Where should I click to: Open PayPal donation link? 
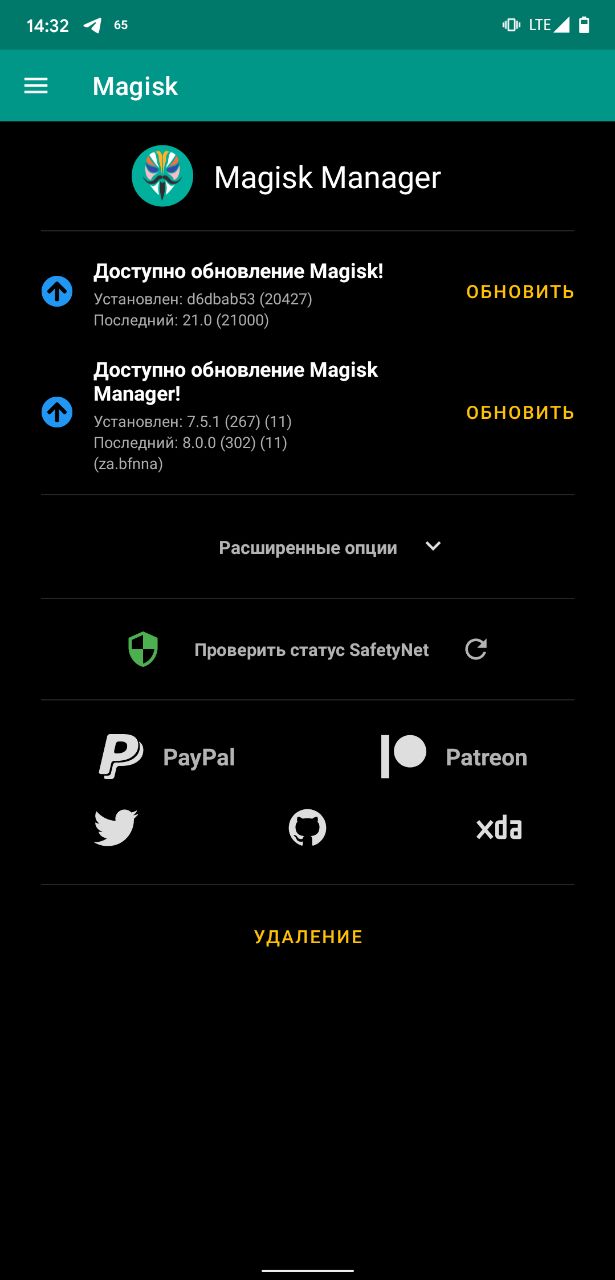167,757
